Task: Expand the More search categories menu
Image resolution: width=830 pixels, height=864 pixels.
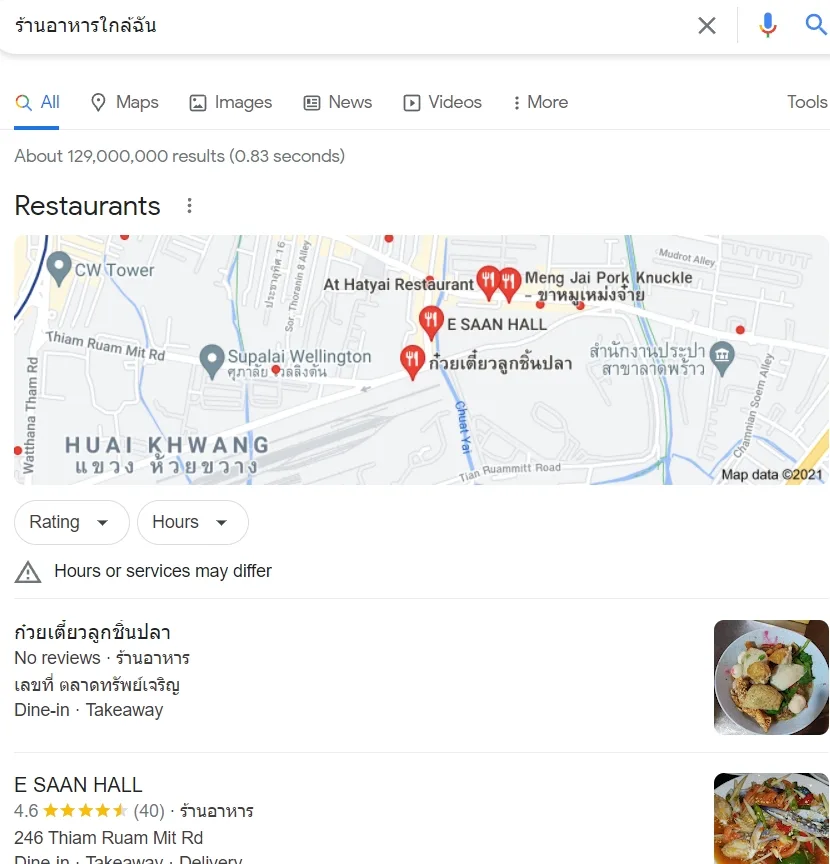Action: (x=539, y=102)
